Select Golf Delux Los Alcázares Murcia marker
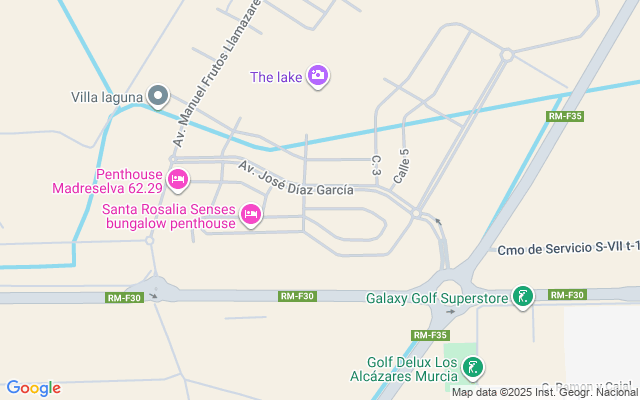Image resolution: width=640 pixels, height=400 pixels. click(x=472, y=368)
